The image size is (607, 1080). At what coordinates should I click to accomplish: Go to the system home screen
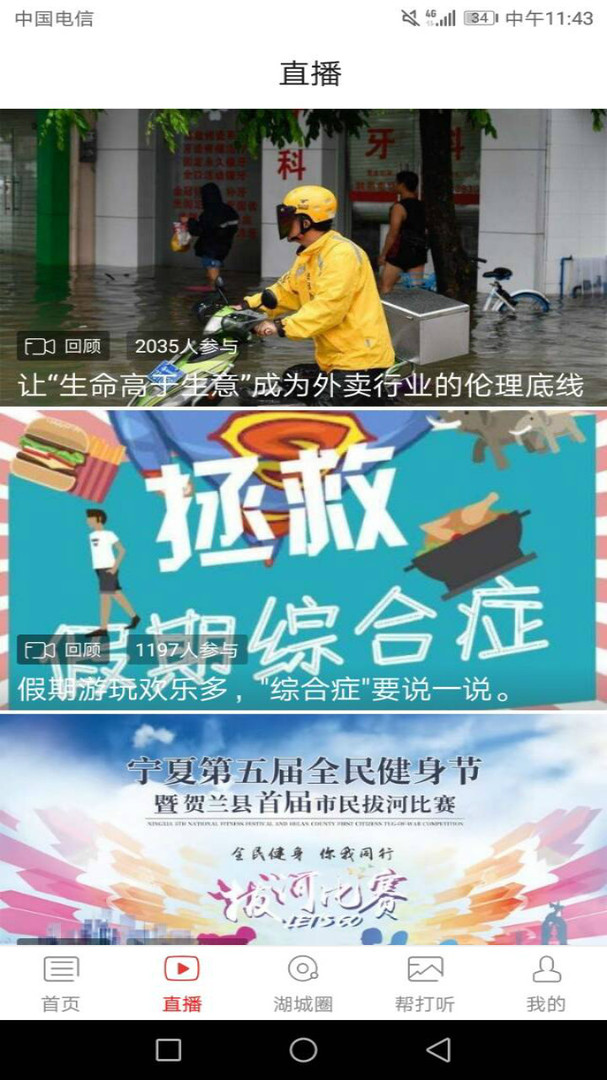click(303, 1049)
